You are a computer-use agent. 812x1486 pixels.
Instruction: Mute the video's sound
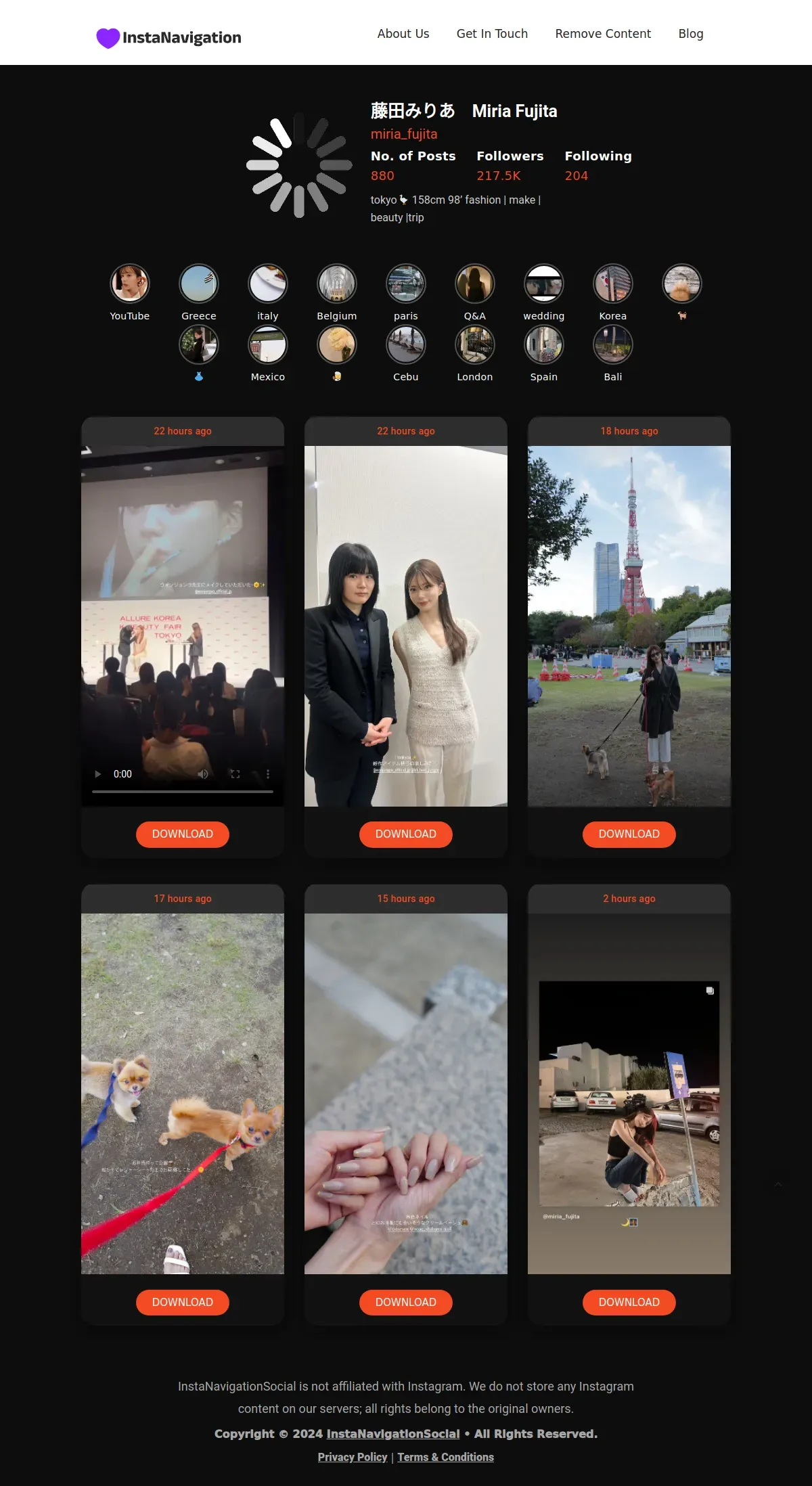point(203,774)
